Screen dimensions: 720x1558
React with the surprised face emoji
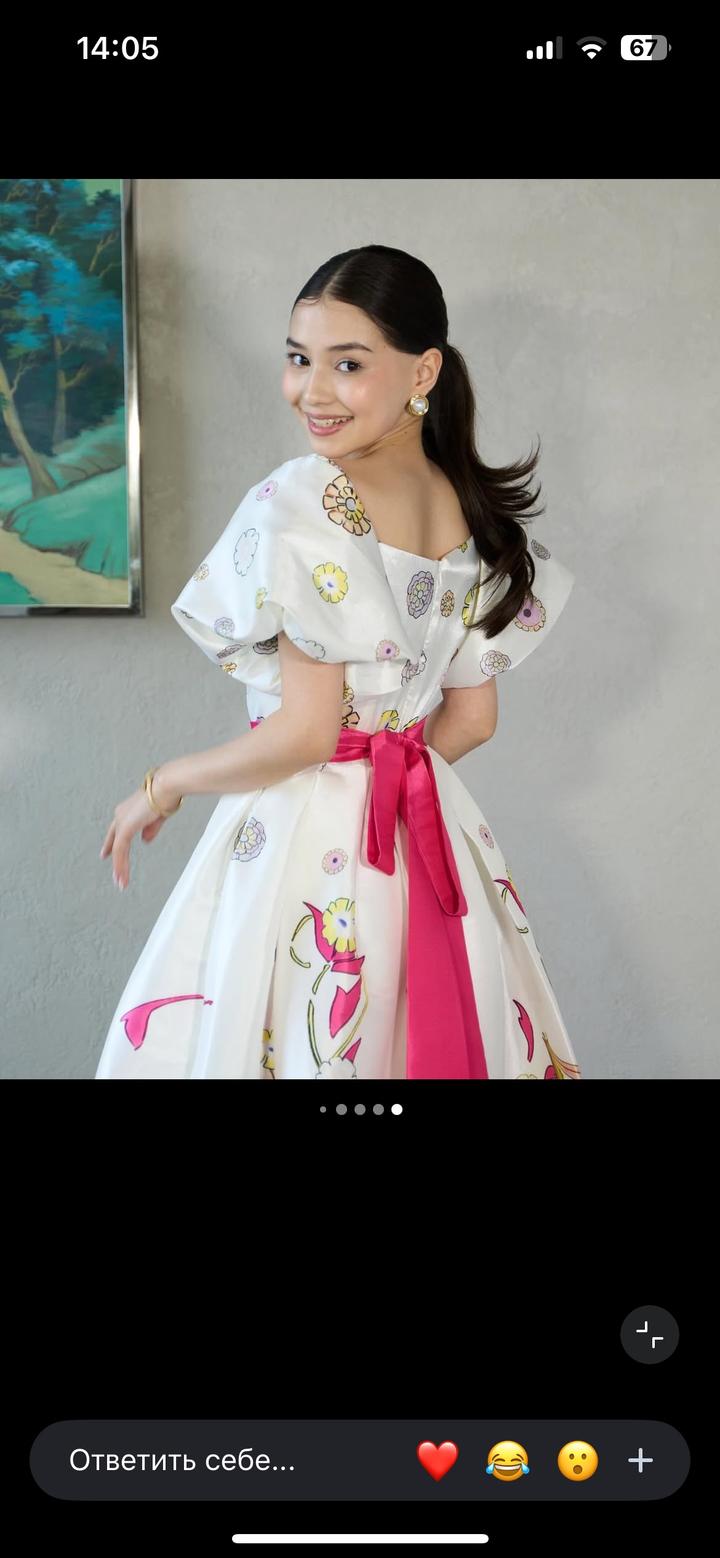pos(578,1461)
